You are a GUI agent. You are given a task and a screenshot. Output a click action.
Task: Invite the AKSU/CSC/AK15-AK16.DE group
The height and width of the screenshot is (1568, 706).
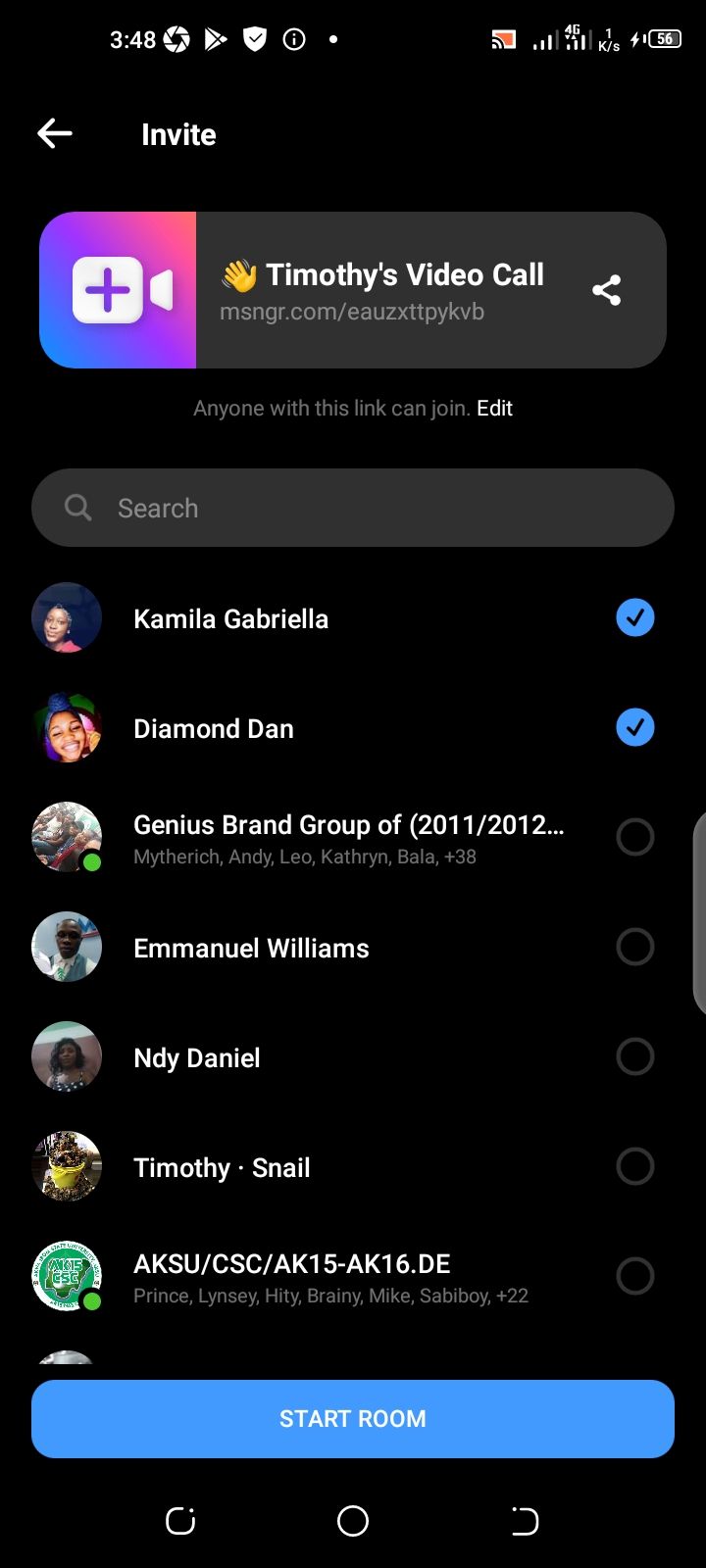[634, 1277]
